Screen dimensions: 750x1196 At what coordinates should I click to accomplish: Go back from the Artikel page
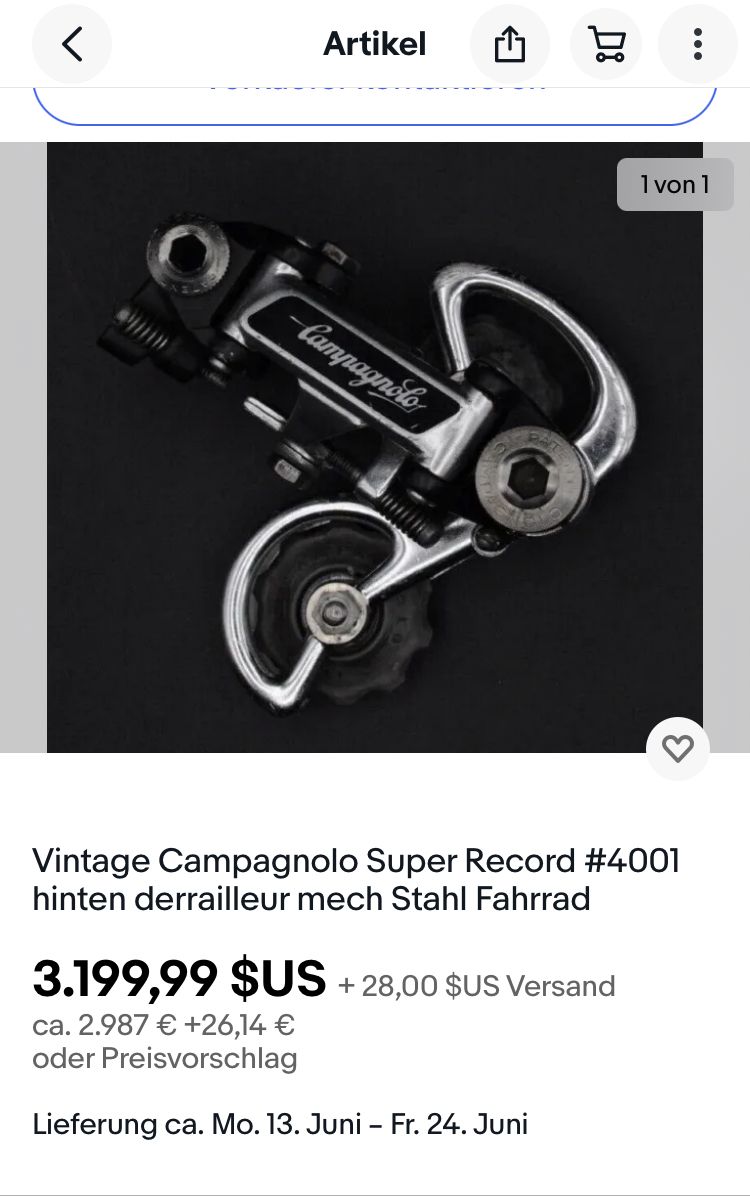click(x=72, y=44)
